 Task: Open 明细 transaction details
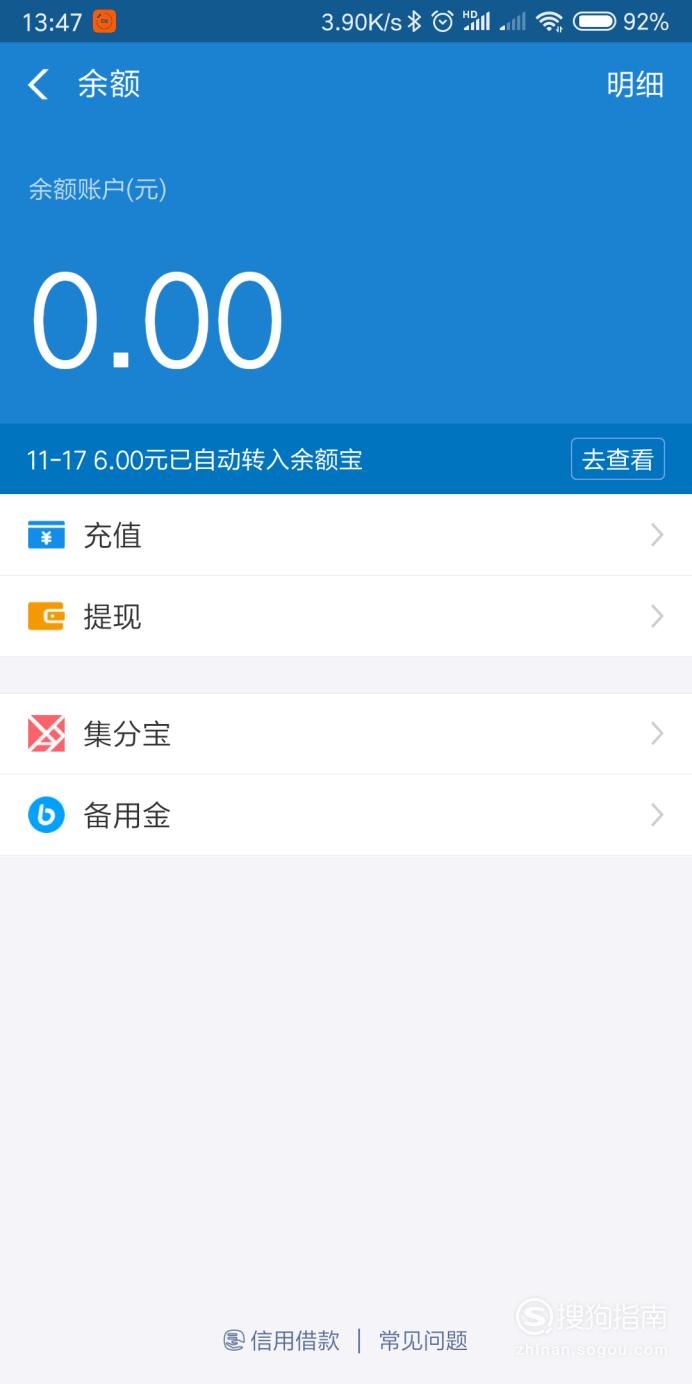point(635,84)
